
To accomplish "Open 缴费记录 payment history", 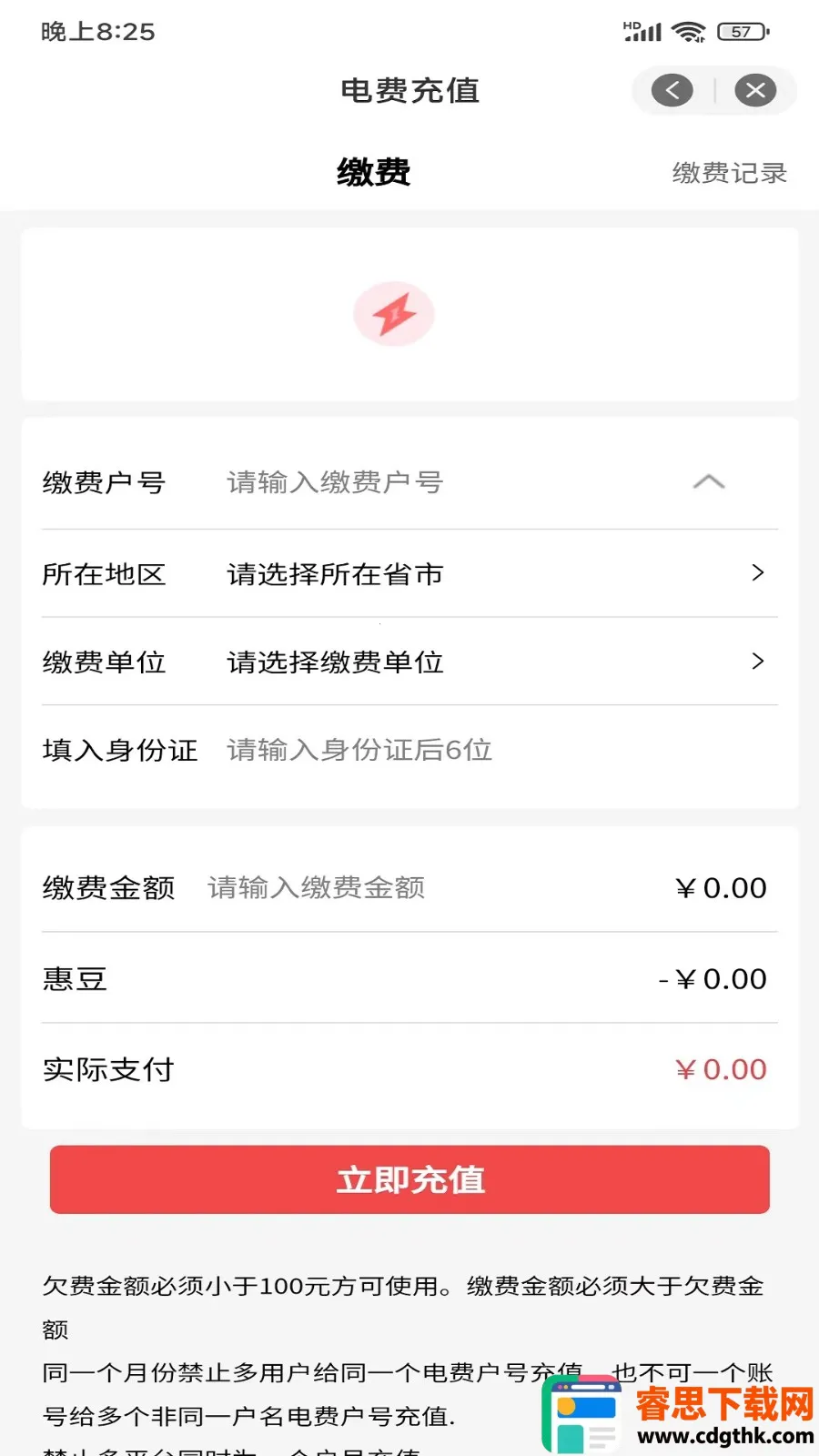I will [729, 173].
